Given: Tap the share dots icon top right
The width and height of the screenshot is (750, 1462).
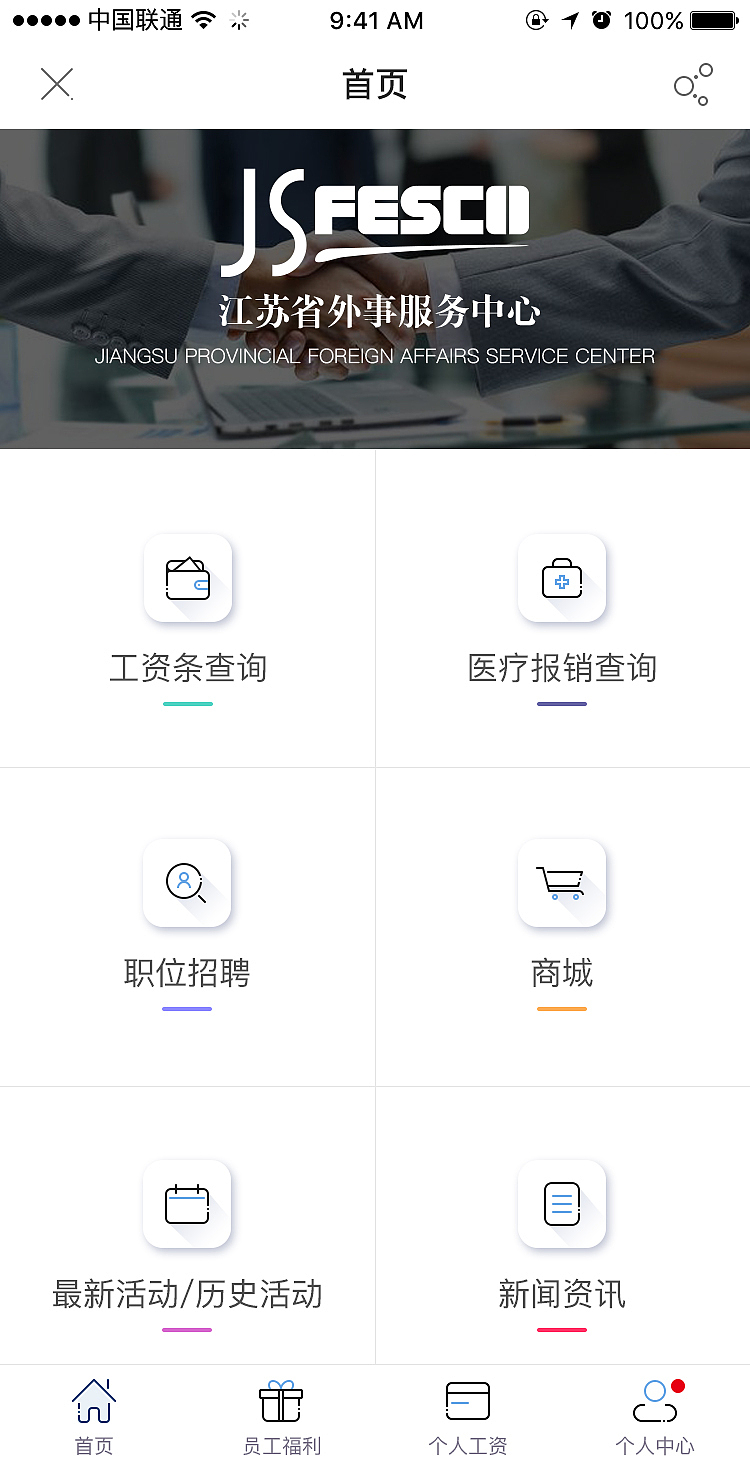Looking at the screenshot, I should tap(693, 84).
